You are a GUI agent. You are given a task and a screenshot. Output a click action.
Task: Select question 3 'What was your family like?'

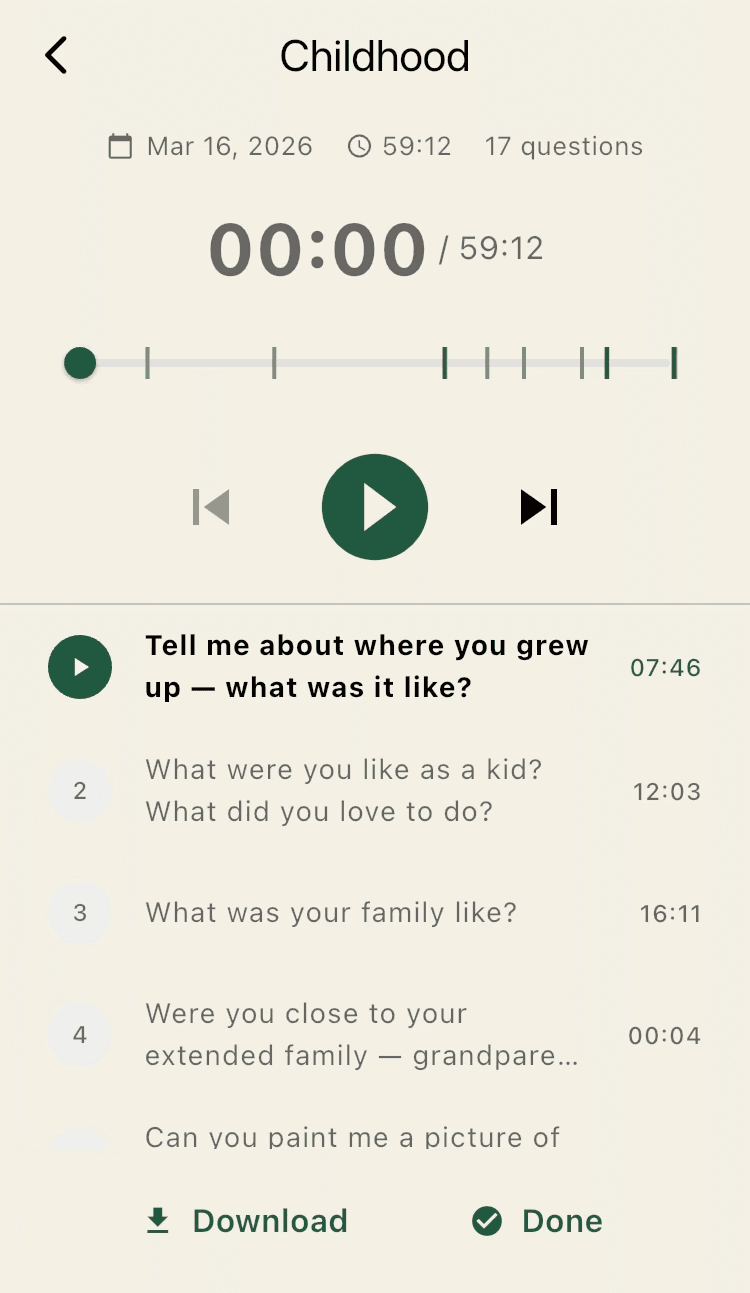tap(331, 912)
